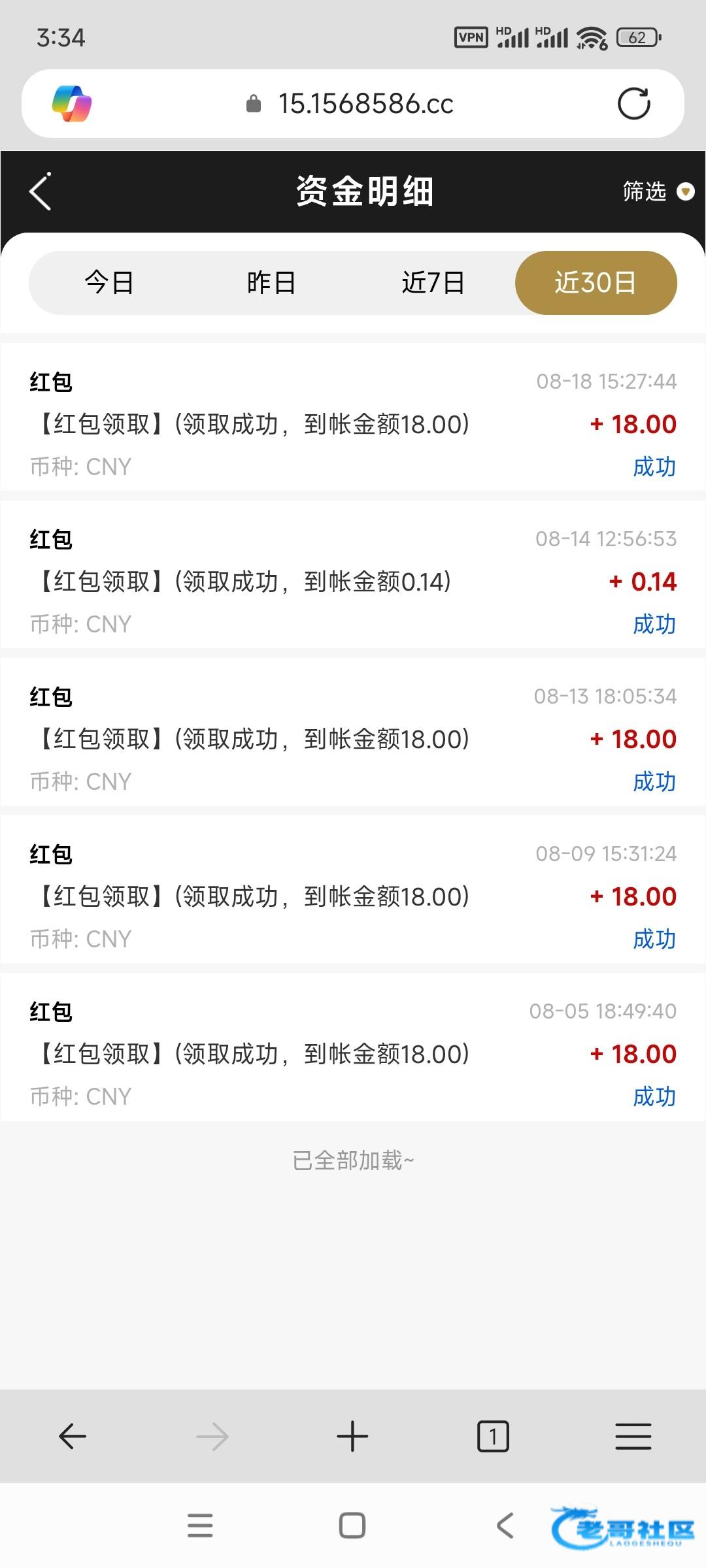Image resolution: width=706 pixels, height=1568 pixels.
Task: Go back from the 资金明细 page
Action: coord(41,192)
